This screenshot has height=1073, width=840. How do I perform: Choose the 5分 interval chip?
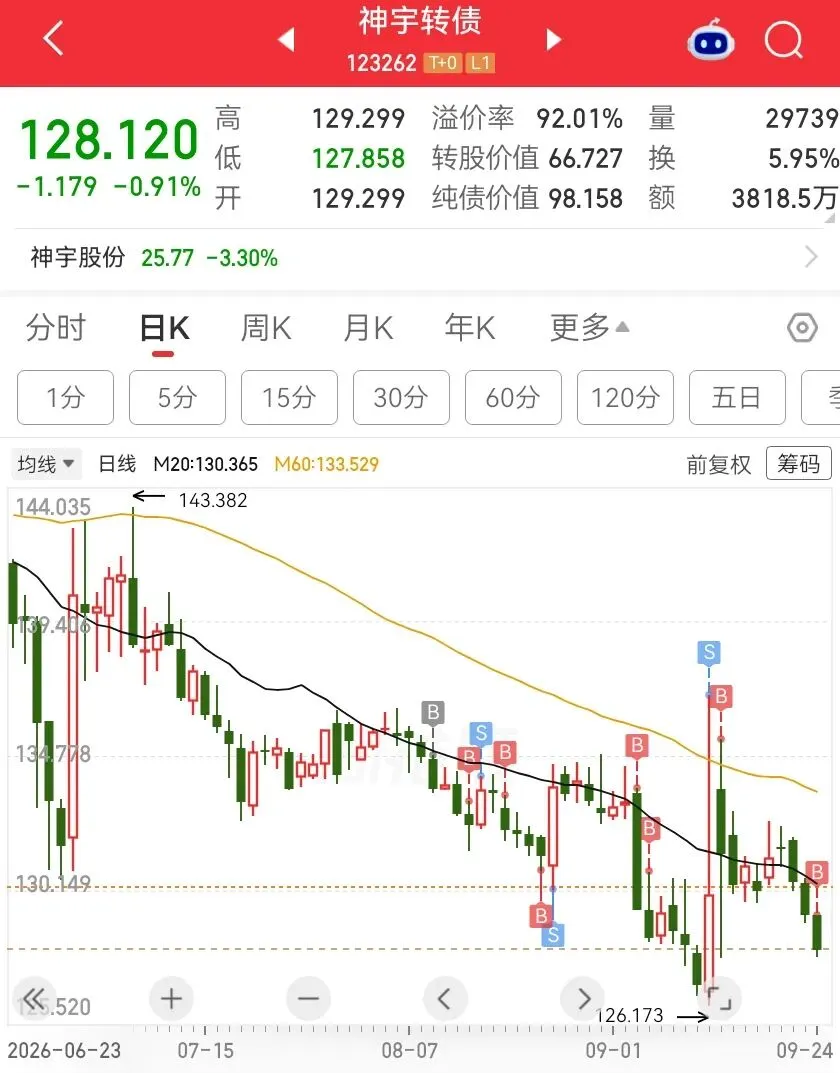point(177,398)
